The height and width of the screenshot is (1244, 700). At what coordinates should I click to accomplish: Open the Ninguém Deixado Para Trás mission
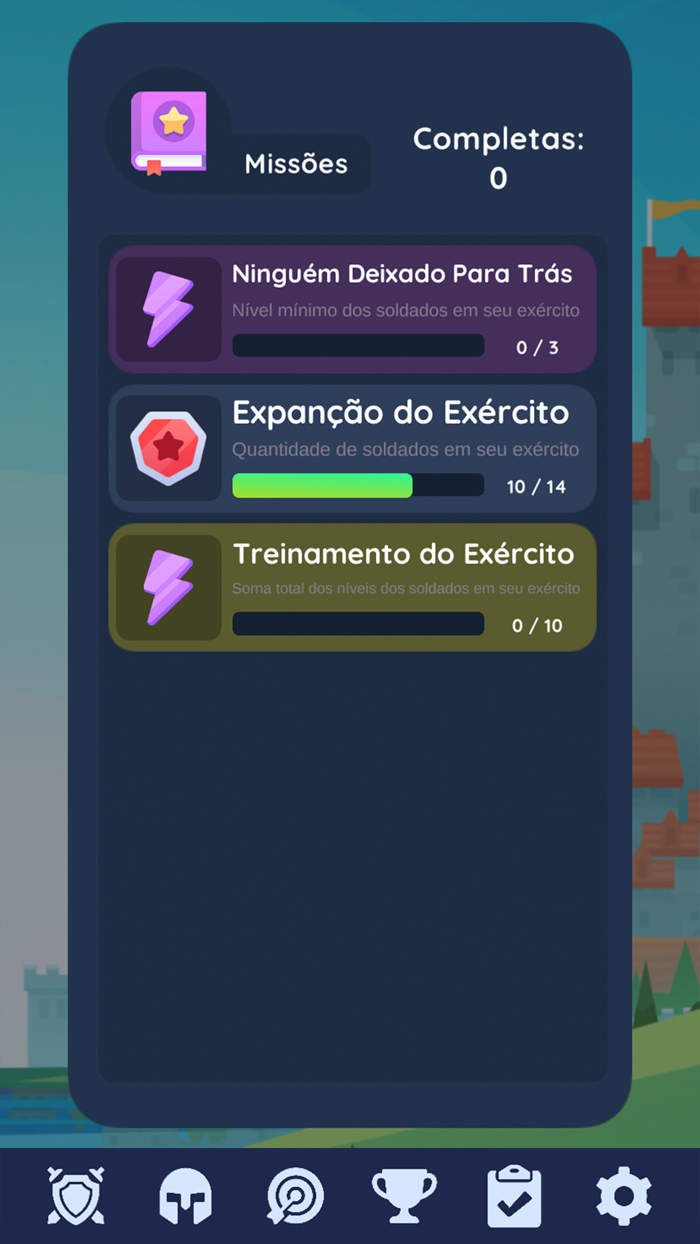click(352, 309)
